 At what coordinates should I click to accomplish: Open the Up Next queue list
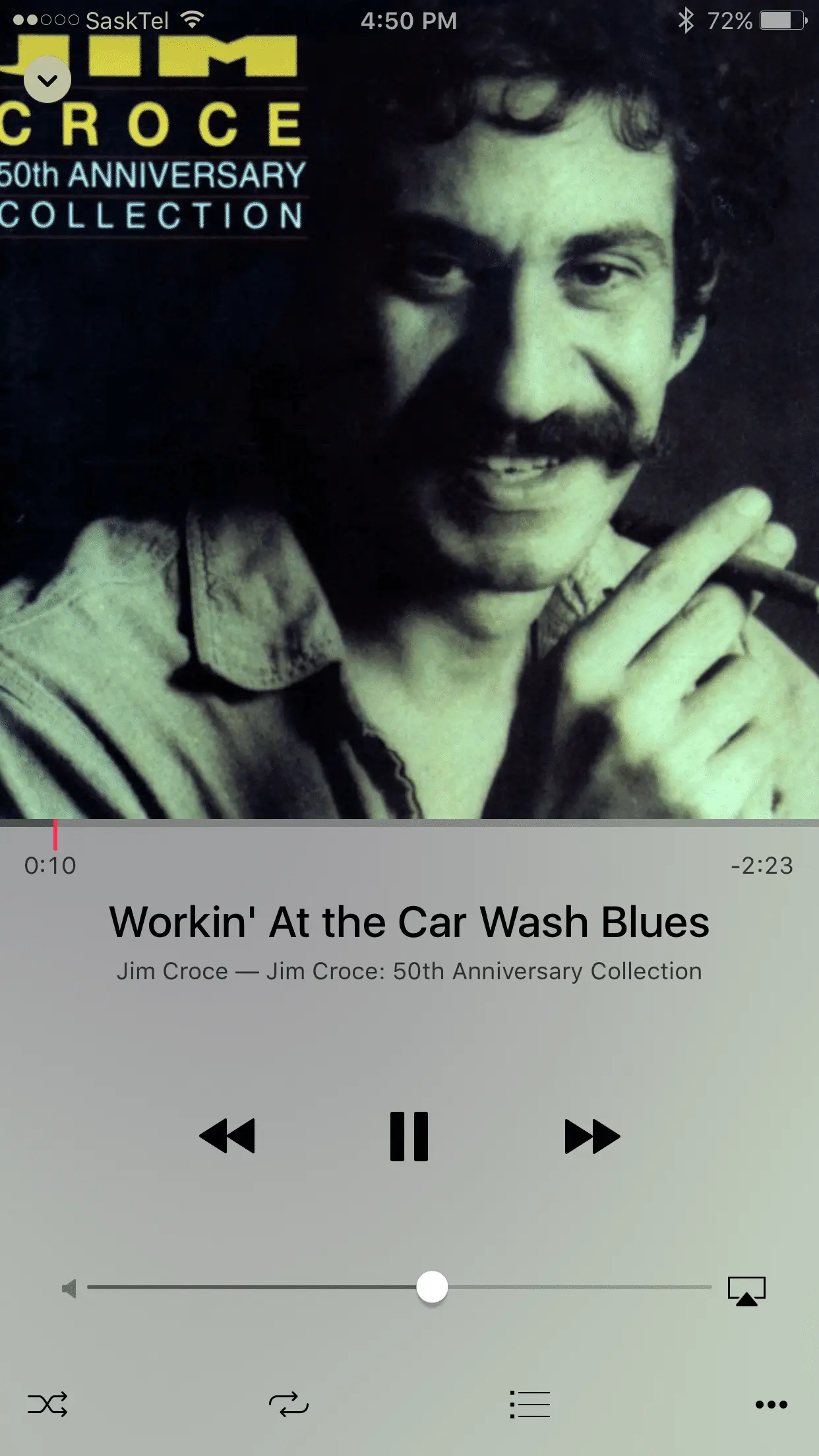(x=530, y=1404)
